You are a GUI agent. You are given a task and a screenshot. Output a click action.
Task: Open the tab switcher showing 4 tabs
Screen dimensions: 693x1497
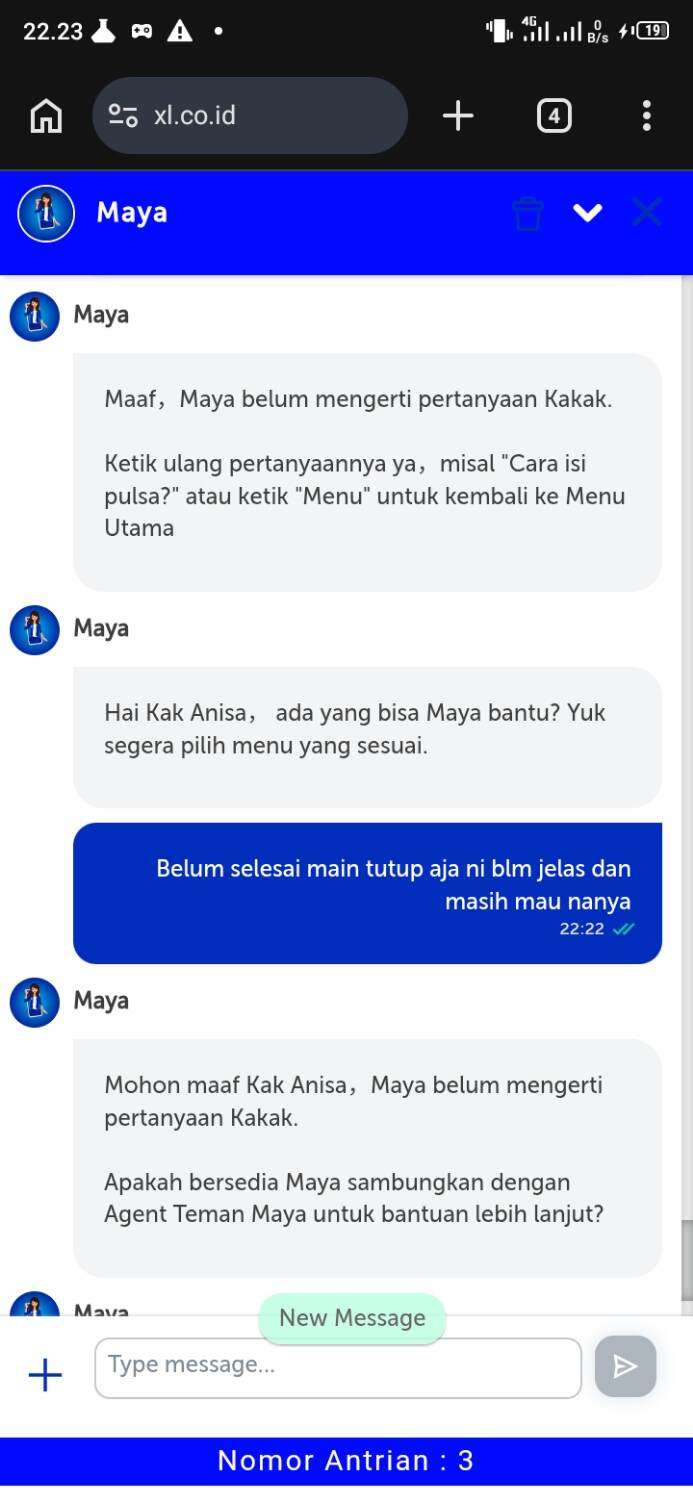coord(554,116)
